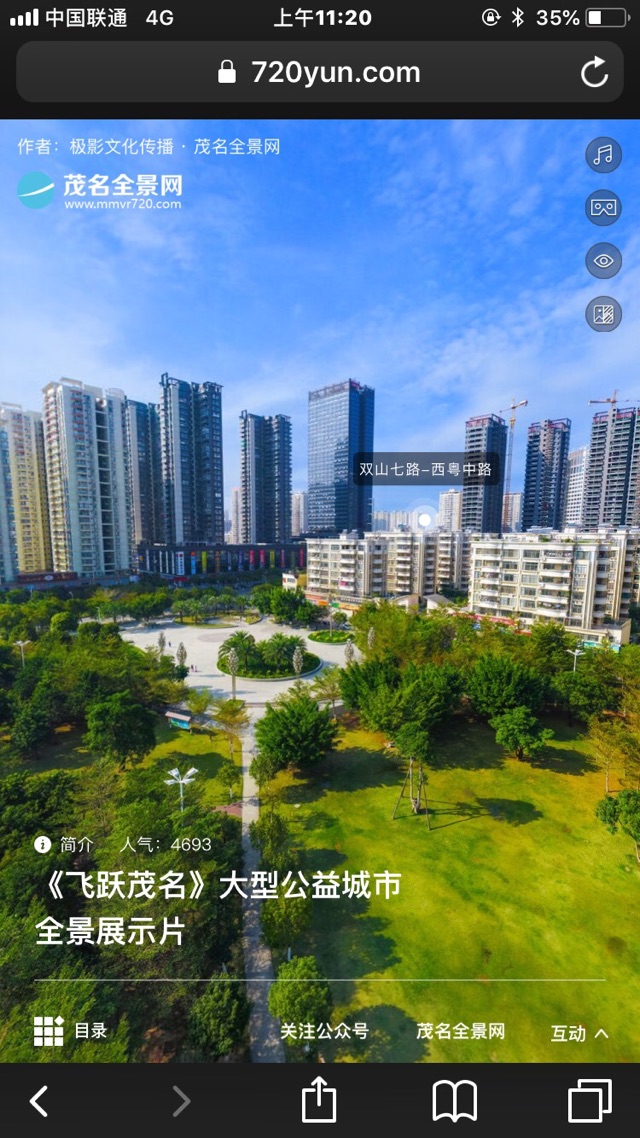
Task: Expand the 互动 interaction menu
Action: point(579,1033)
